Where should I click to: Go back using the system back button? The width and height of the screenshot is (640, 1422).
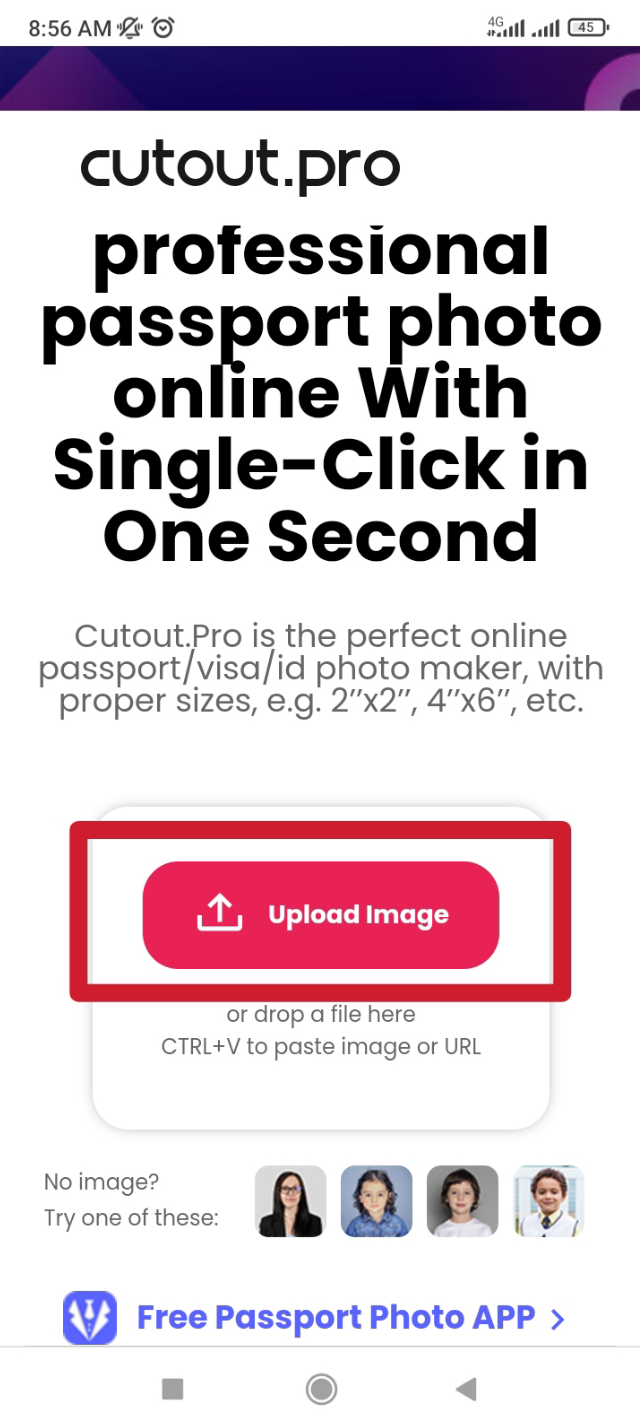pos(465,1388)
